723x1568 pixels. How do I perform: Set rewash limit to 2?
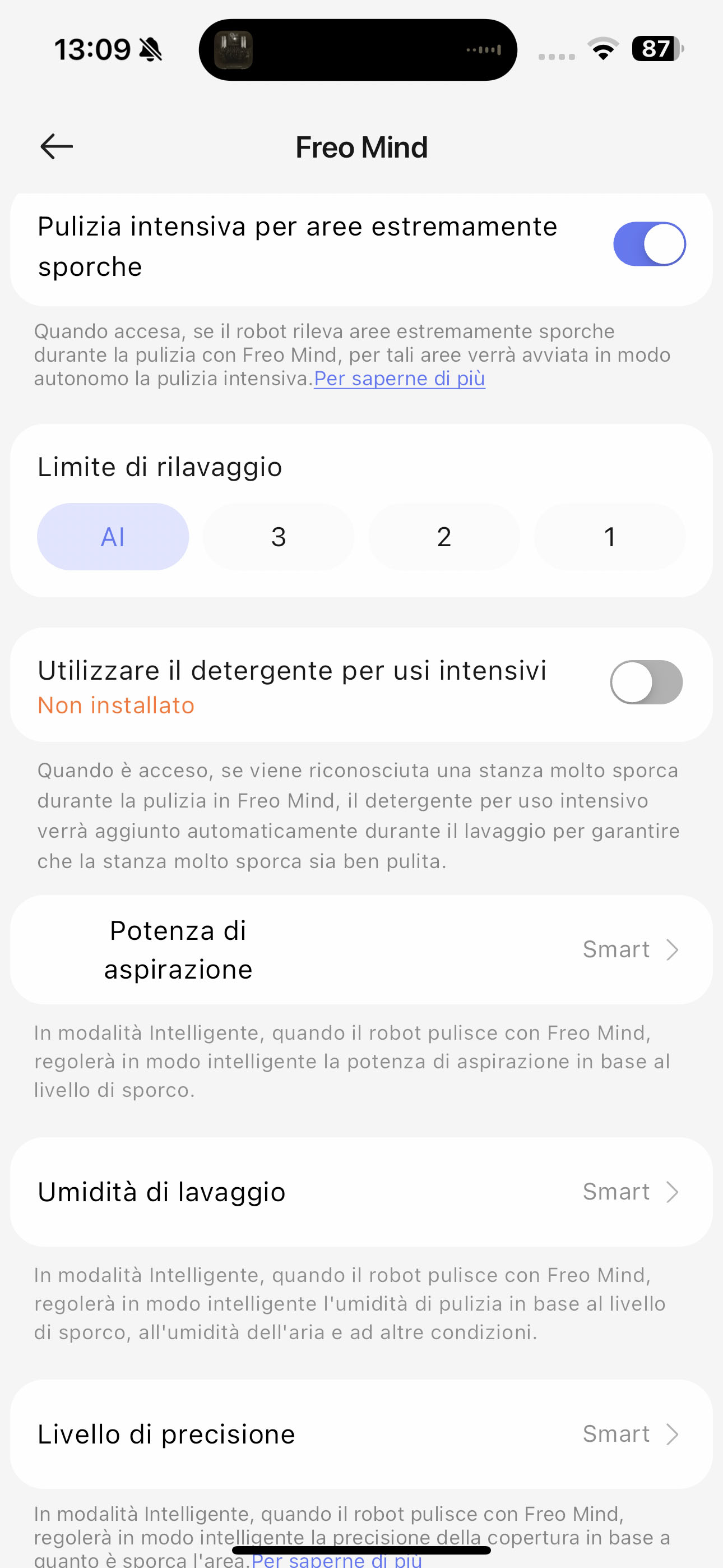point(444,537)
